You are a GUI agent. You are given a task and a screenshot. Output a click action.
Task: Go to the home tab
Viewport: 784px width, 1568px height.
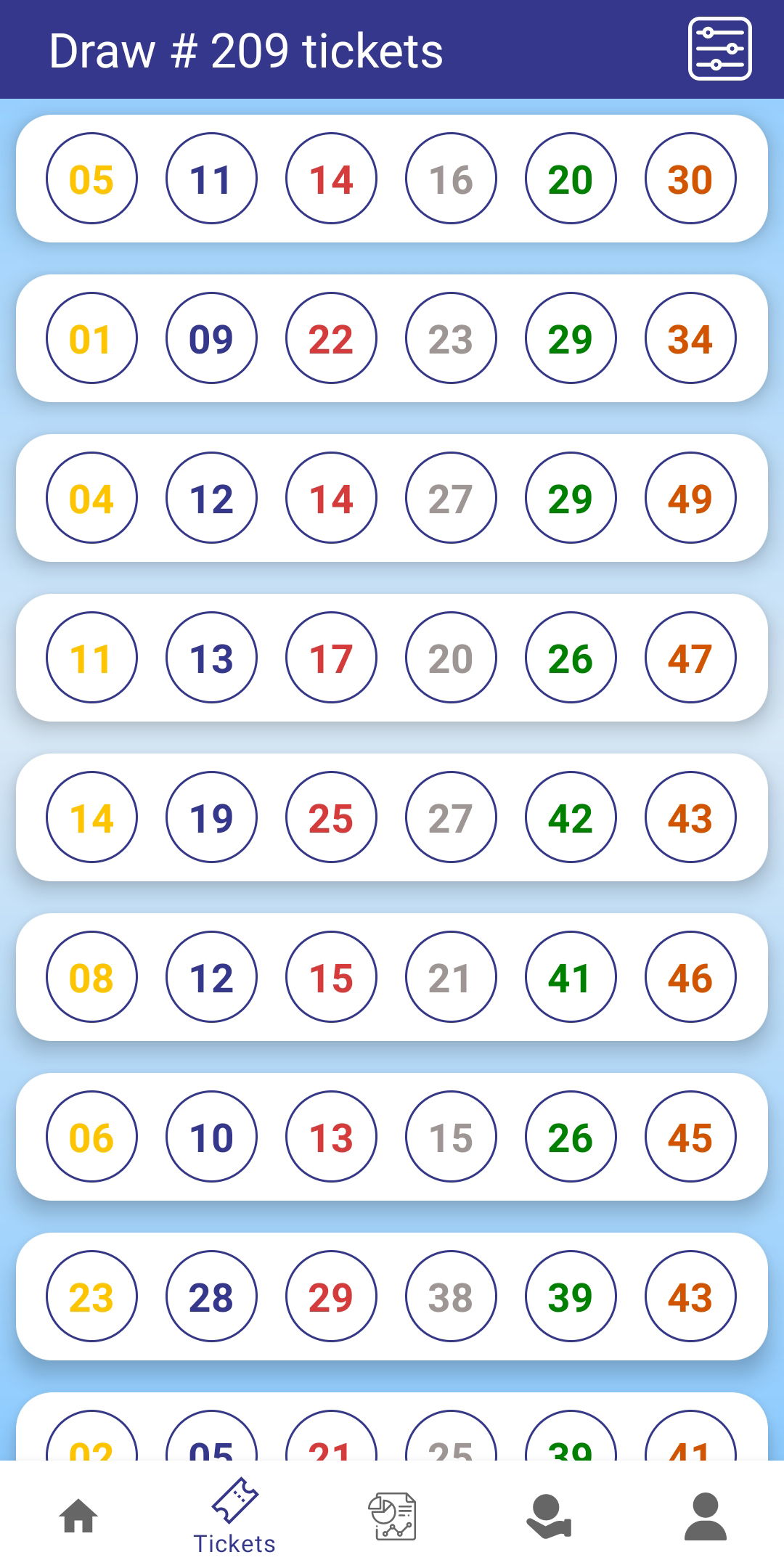(78, 1516)
